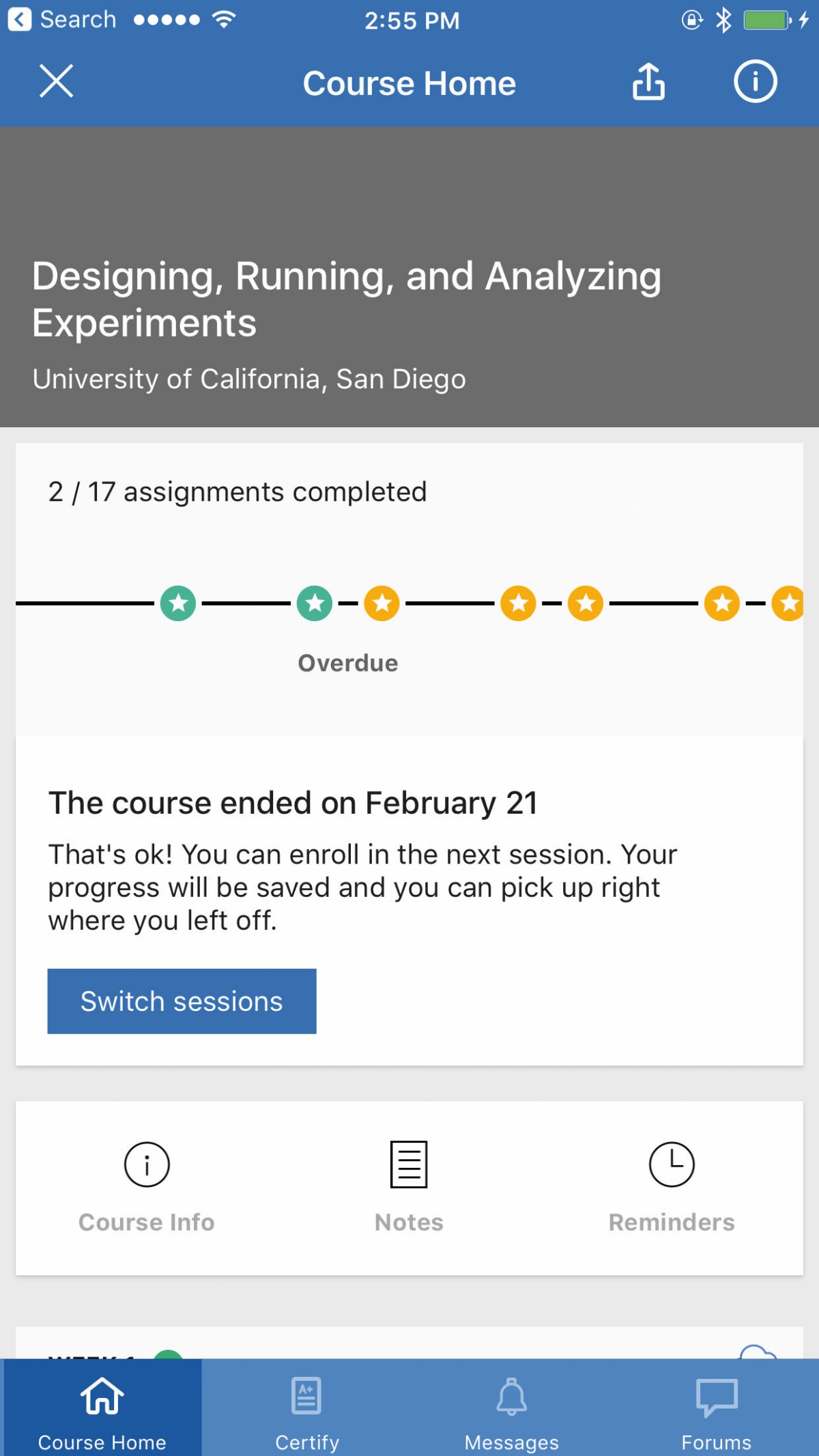Share this course
This screenshot has width=819, height=1456.
pos(648,81)
